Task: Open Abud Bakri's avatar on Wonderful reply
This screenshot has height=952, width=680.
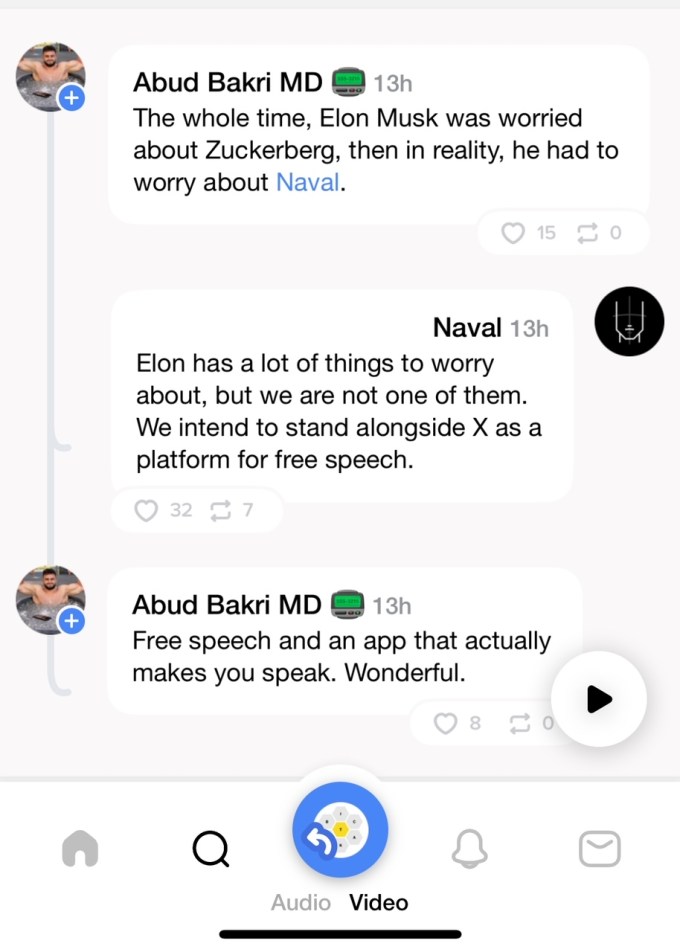Action: tap(48, 598)
